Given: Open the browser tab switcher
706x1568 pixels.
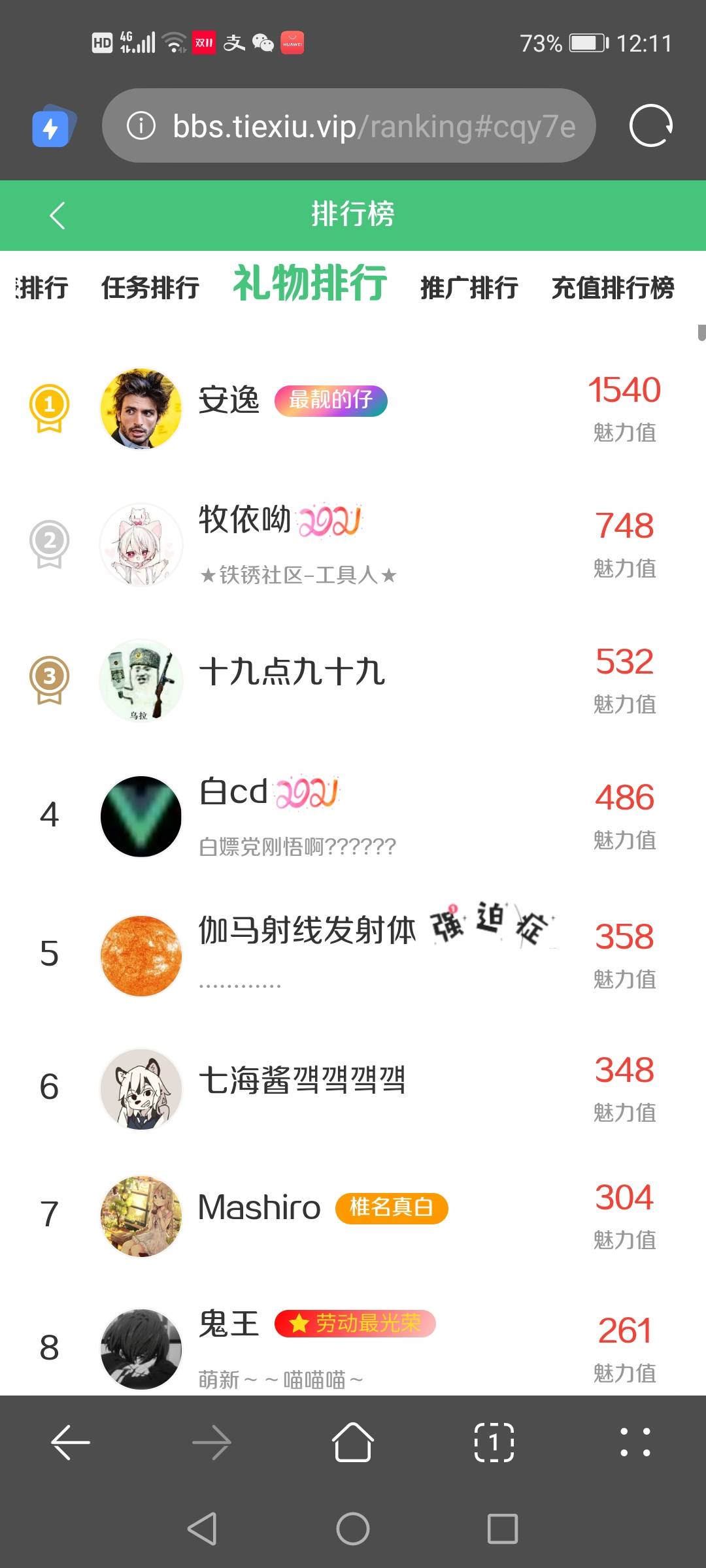Looking at the screenshot, I should tap(494, 1442).
